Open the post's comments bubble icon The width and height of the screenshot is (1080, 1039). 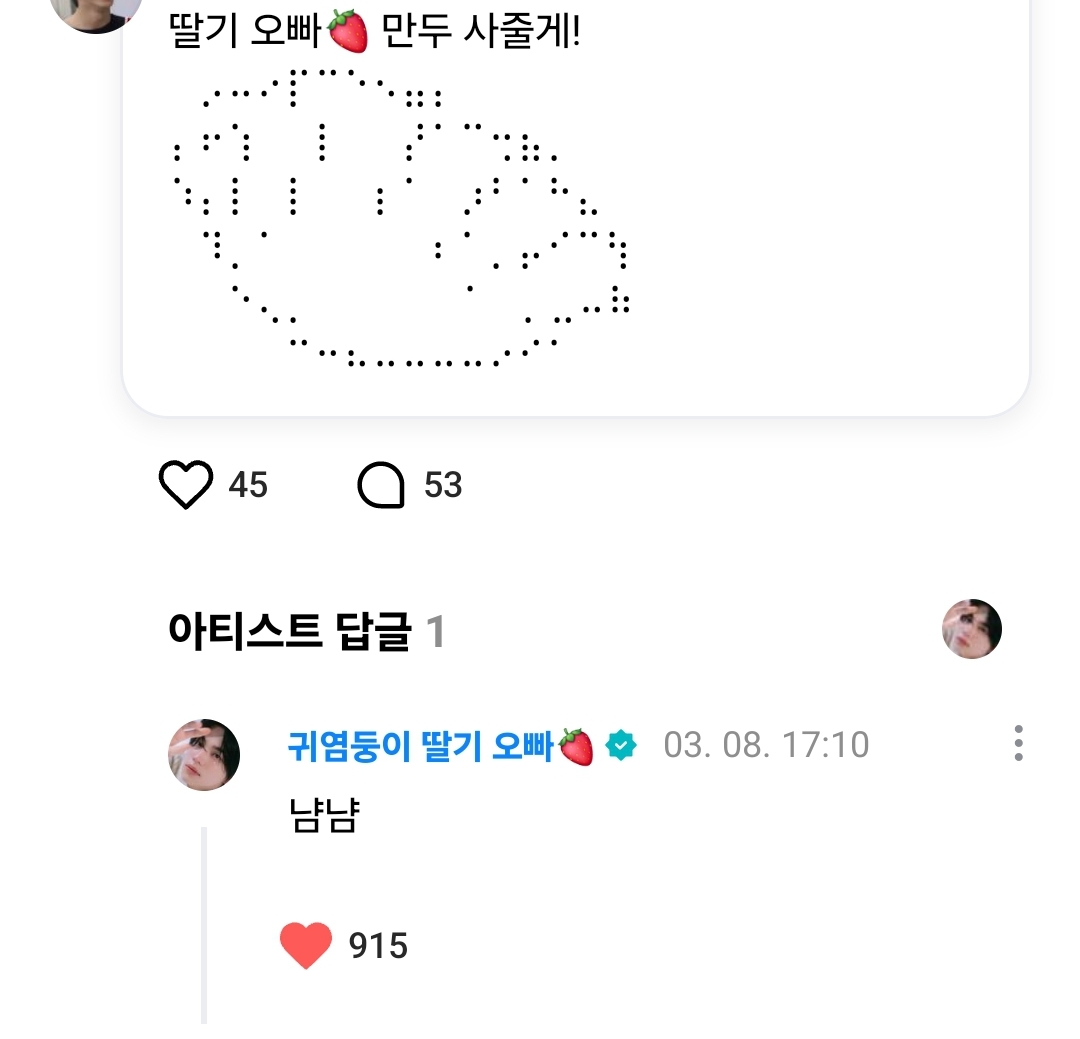(381, 486)
